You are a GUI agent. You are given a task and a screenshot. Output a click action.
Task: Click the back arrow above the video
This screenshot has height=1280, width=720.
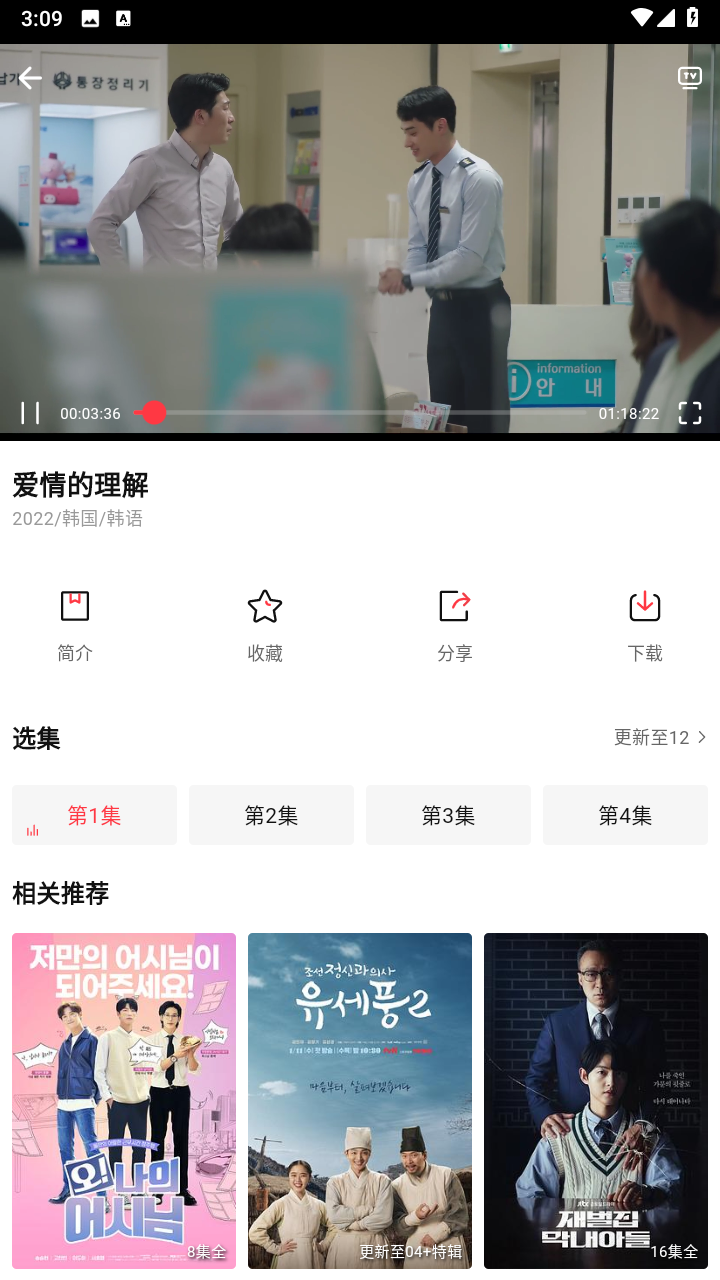click(30, 77)
